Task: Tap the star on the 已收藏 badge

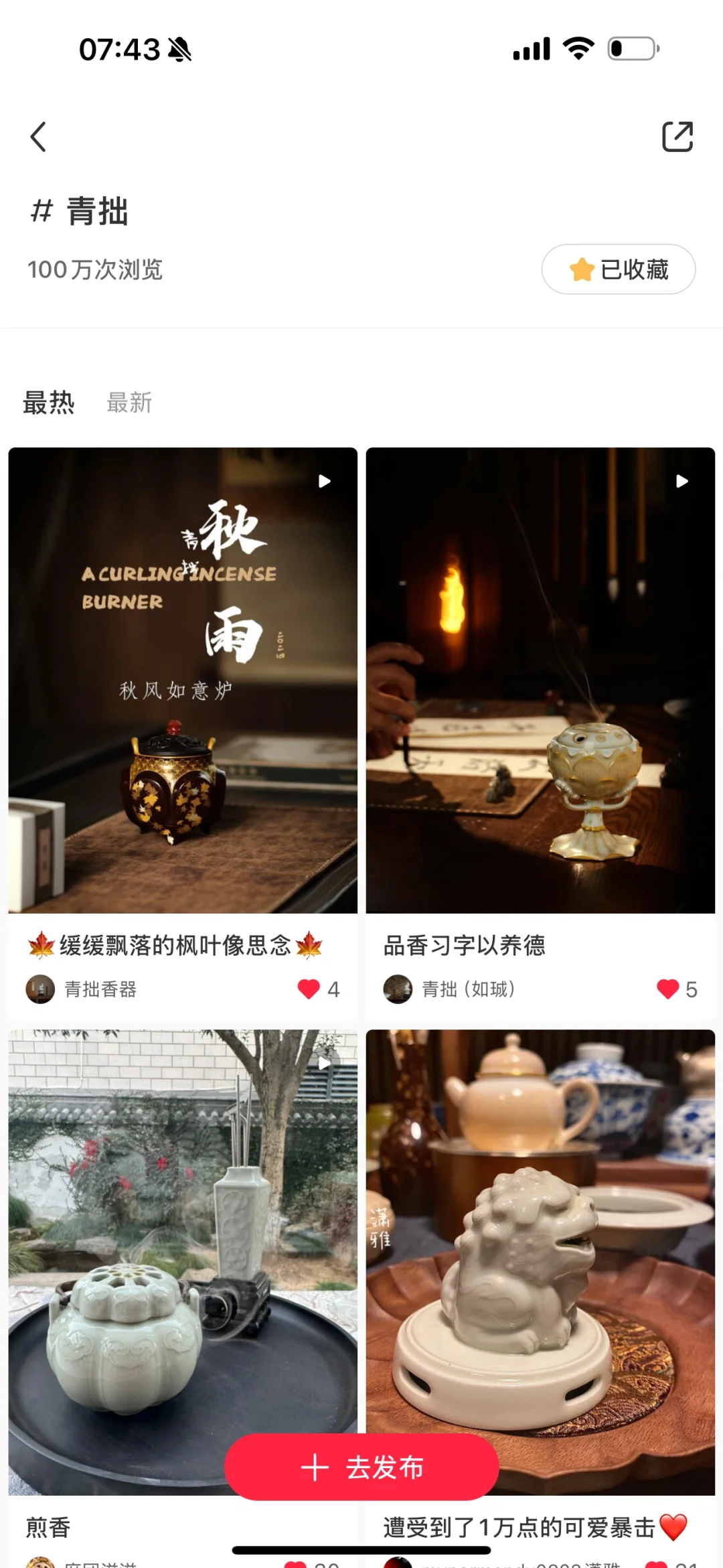Action: (581, 269)
